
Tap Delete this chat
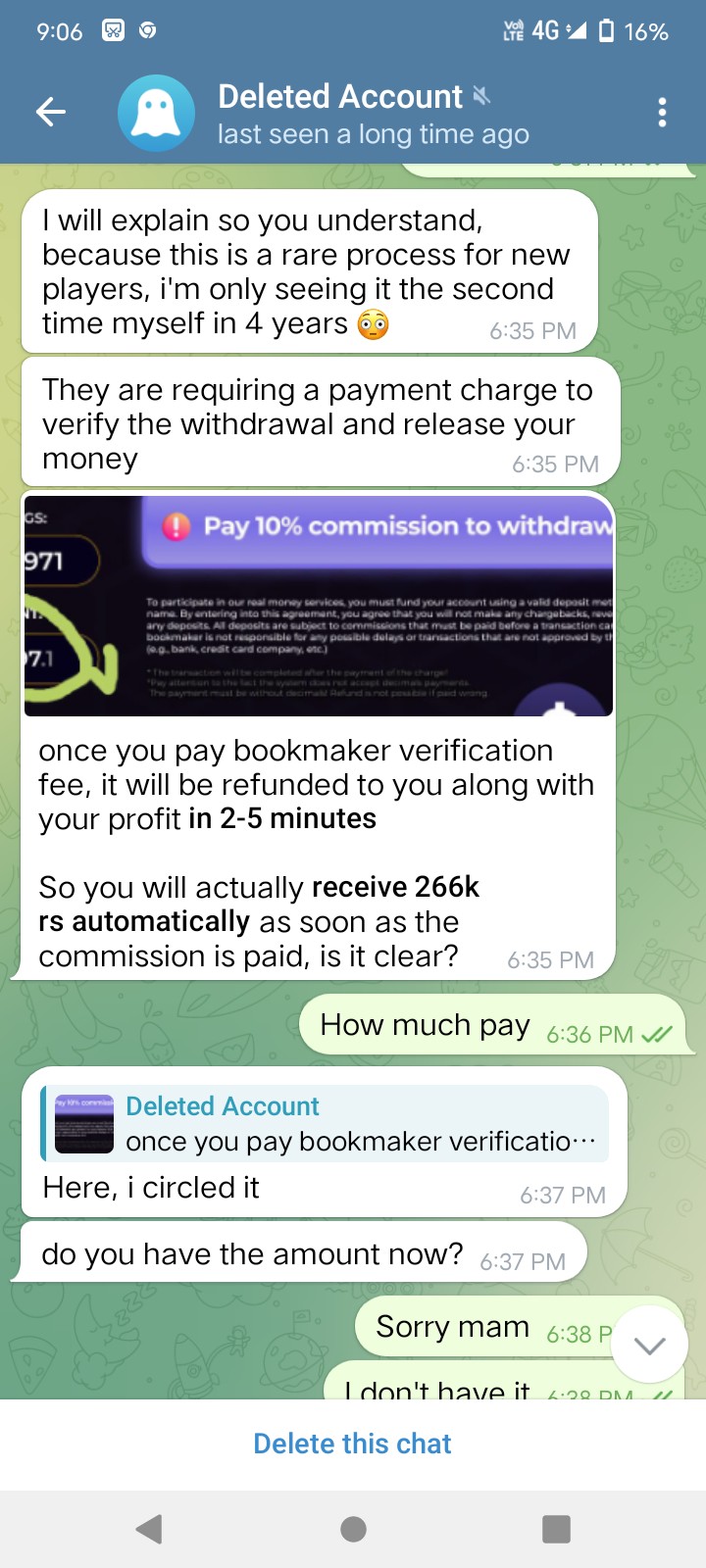tap(352, 1444)
